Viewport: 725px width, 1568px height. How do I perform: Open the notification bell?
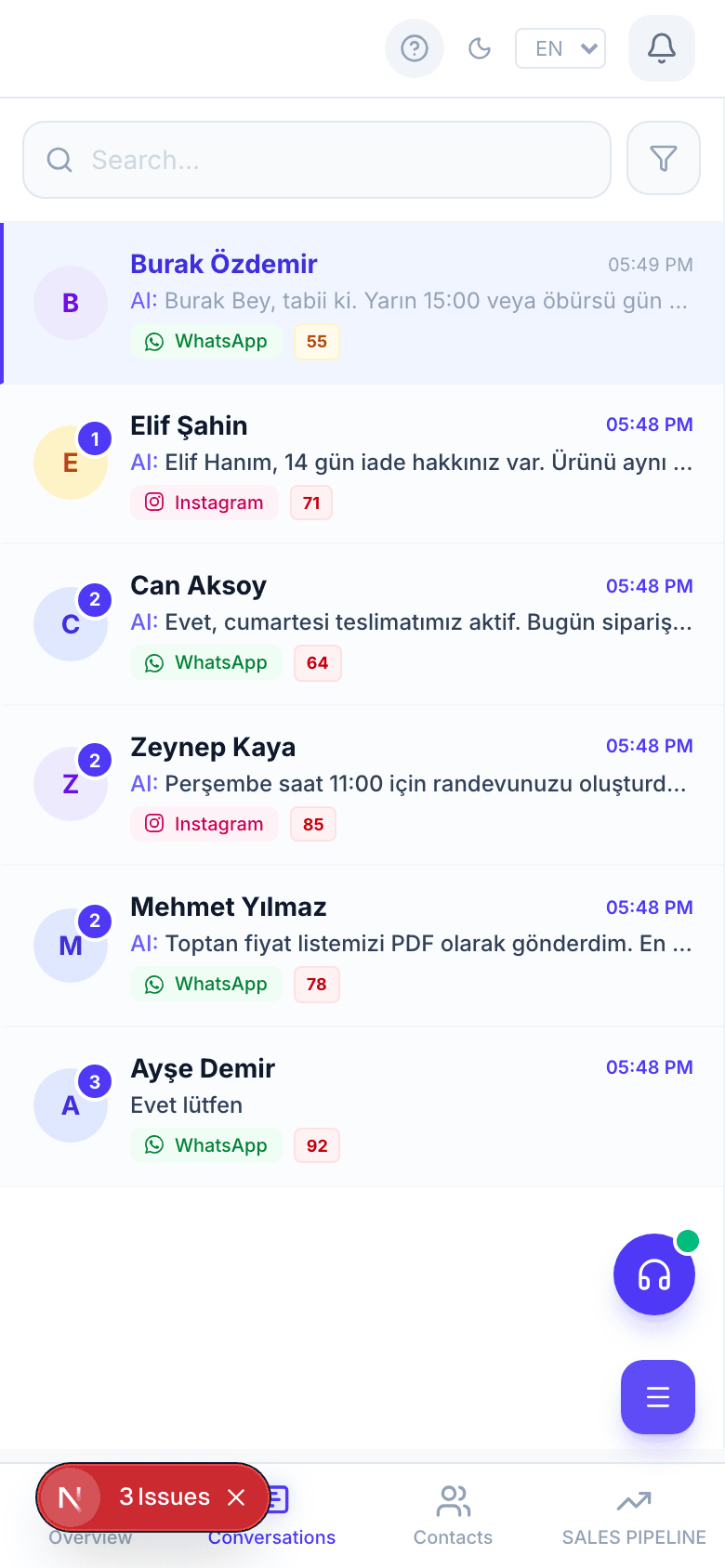[x=661, y=48]
